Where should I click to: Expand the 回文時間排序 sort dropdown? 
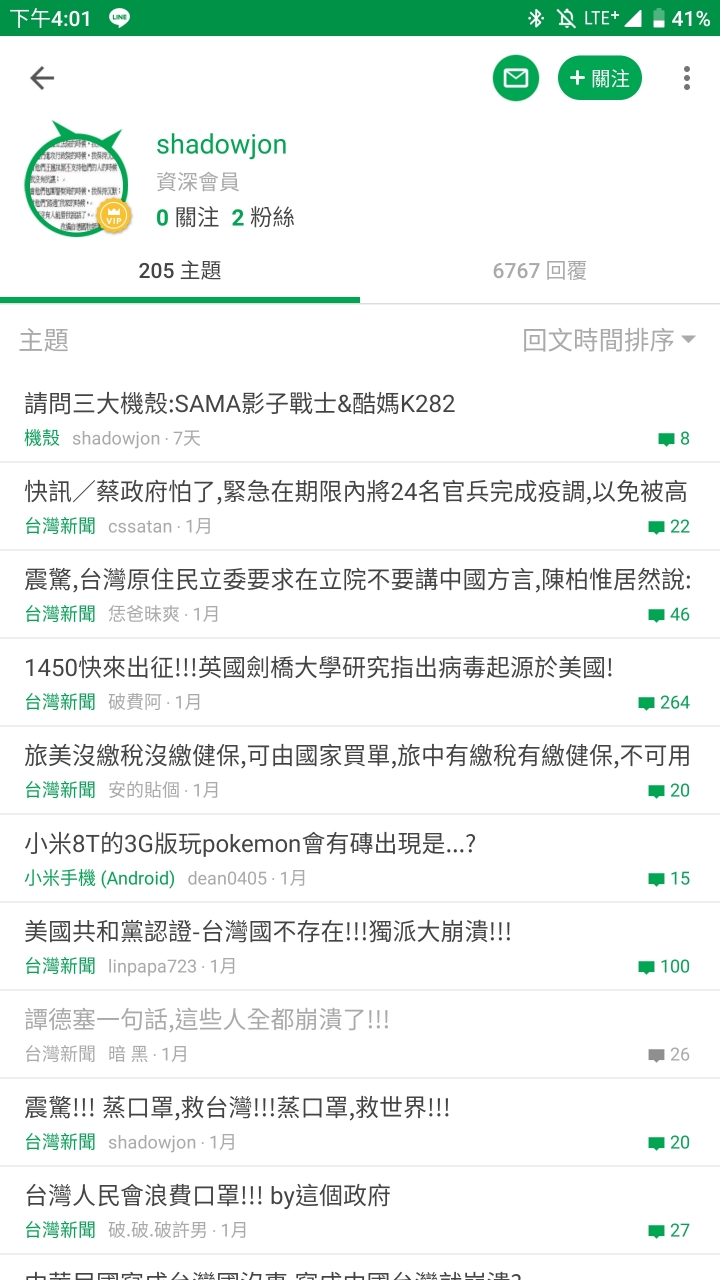(x=608, y=340)
